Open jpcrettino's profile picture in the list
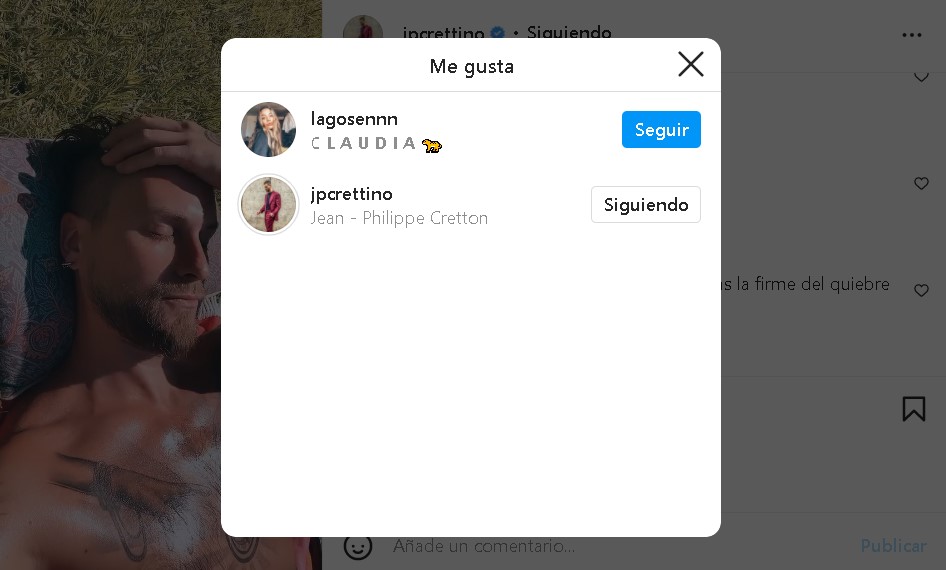This screenshot has height=570, width=946. tap(268, 205)
